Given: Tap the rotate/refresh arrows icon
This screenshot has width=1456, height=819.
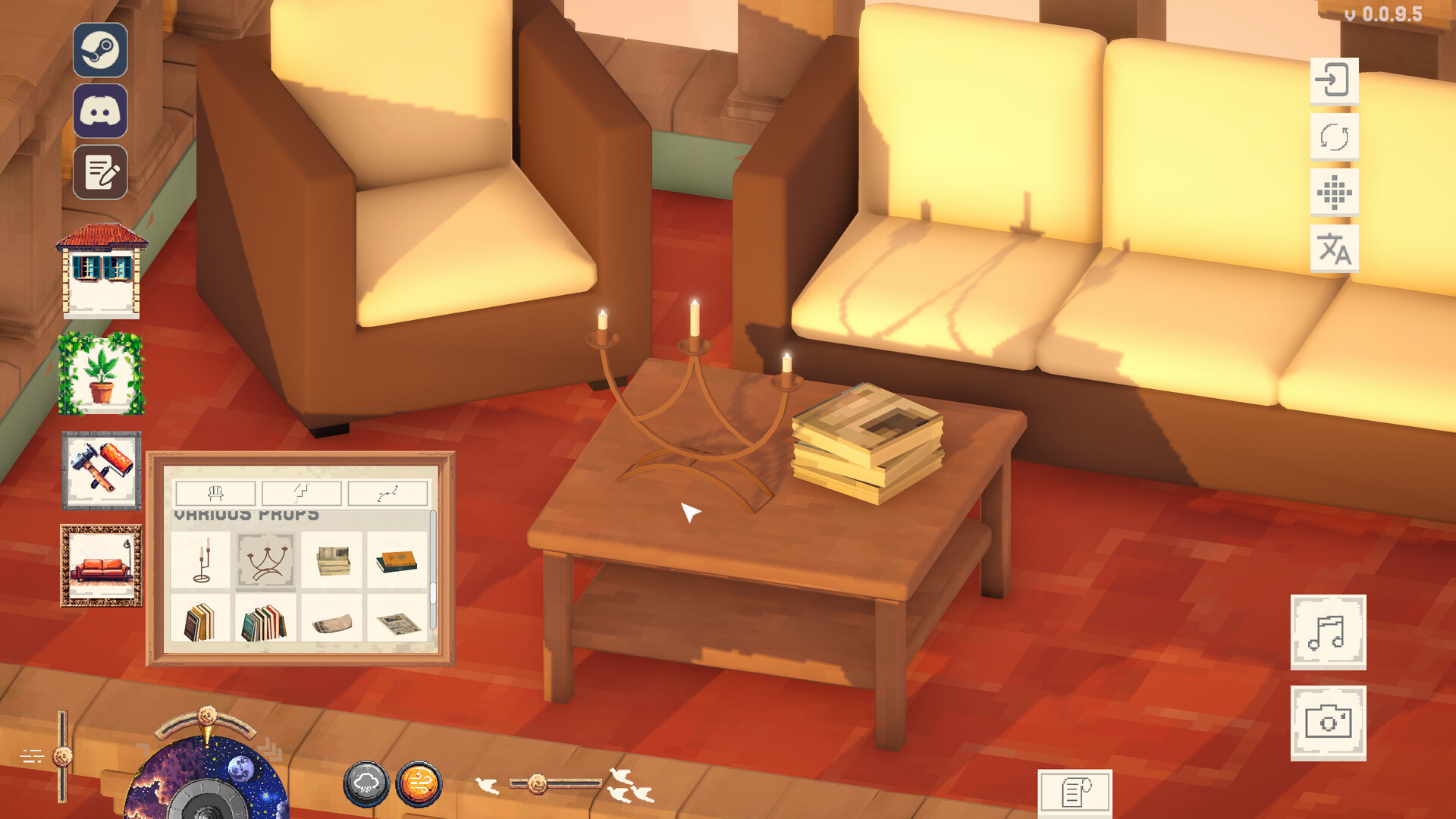Looking at the screenshot, I should 1334,137.
